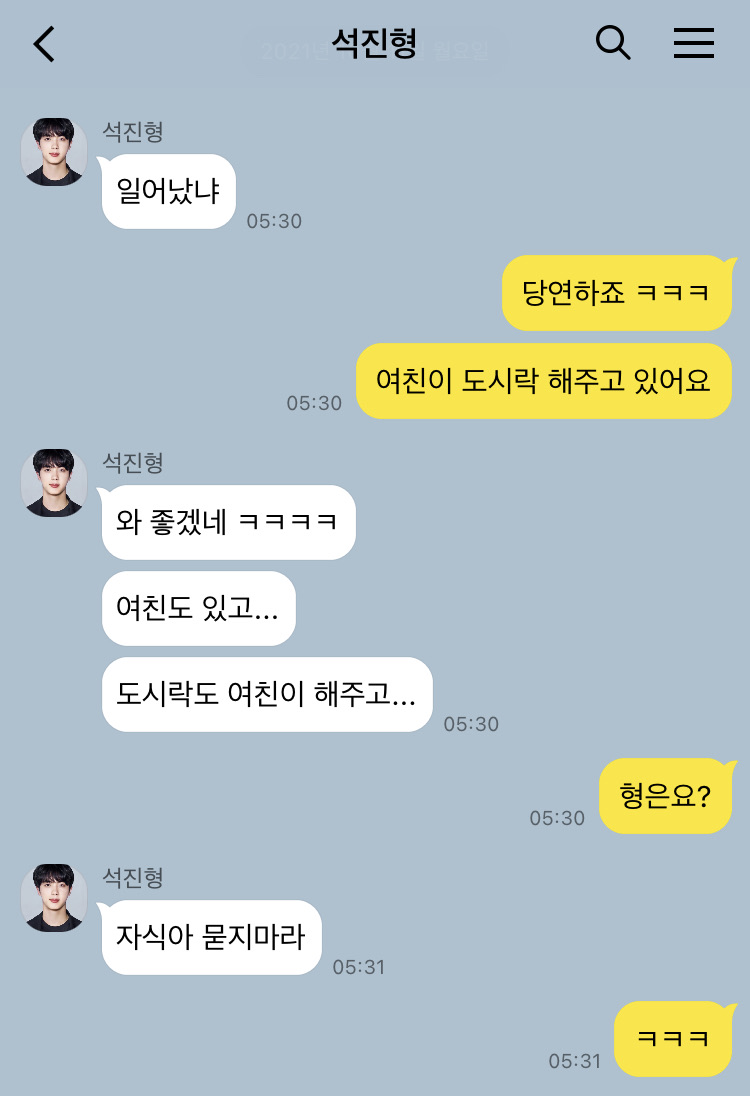
Task: View the profile picture next to 와 좋겠네
Action: [54, 483]
